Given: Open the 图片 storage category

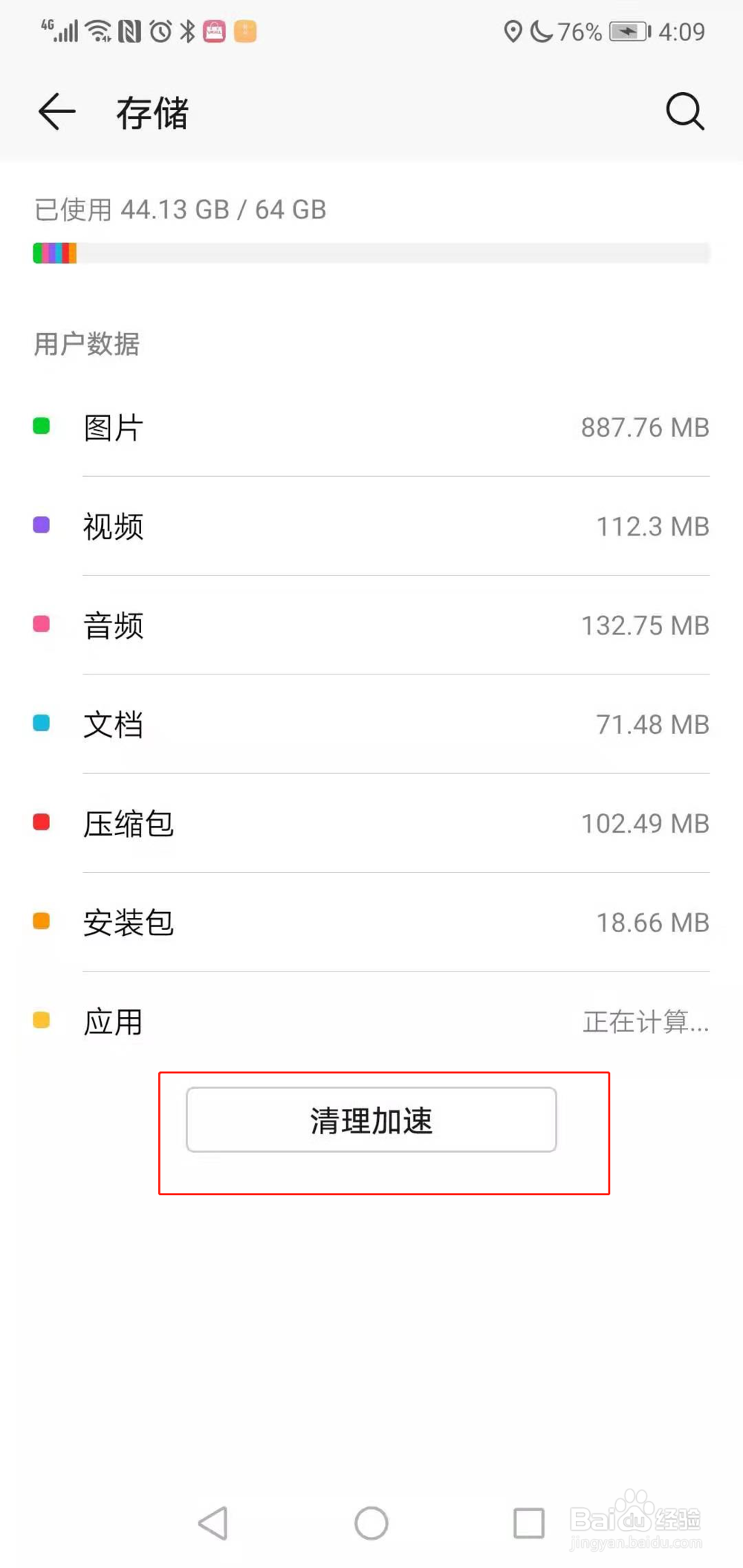Looking at the screenshot, I should (x=371, y=427).
